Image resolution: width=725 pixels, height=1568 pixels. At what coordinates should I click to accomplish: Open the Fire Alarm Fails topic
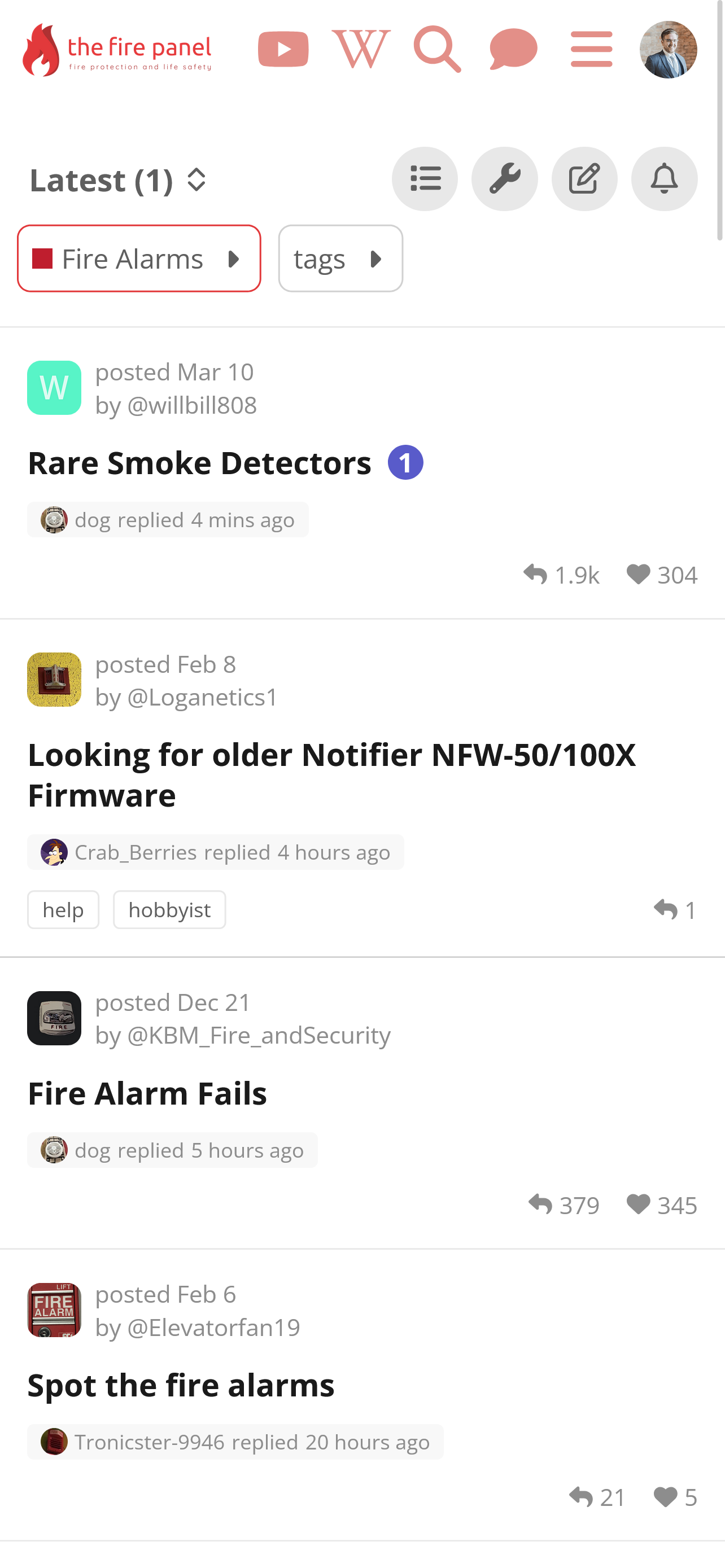point(147,1093)
